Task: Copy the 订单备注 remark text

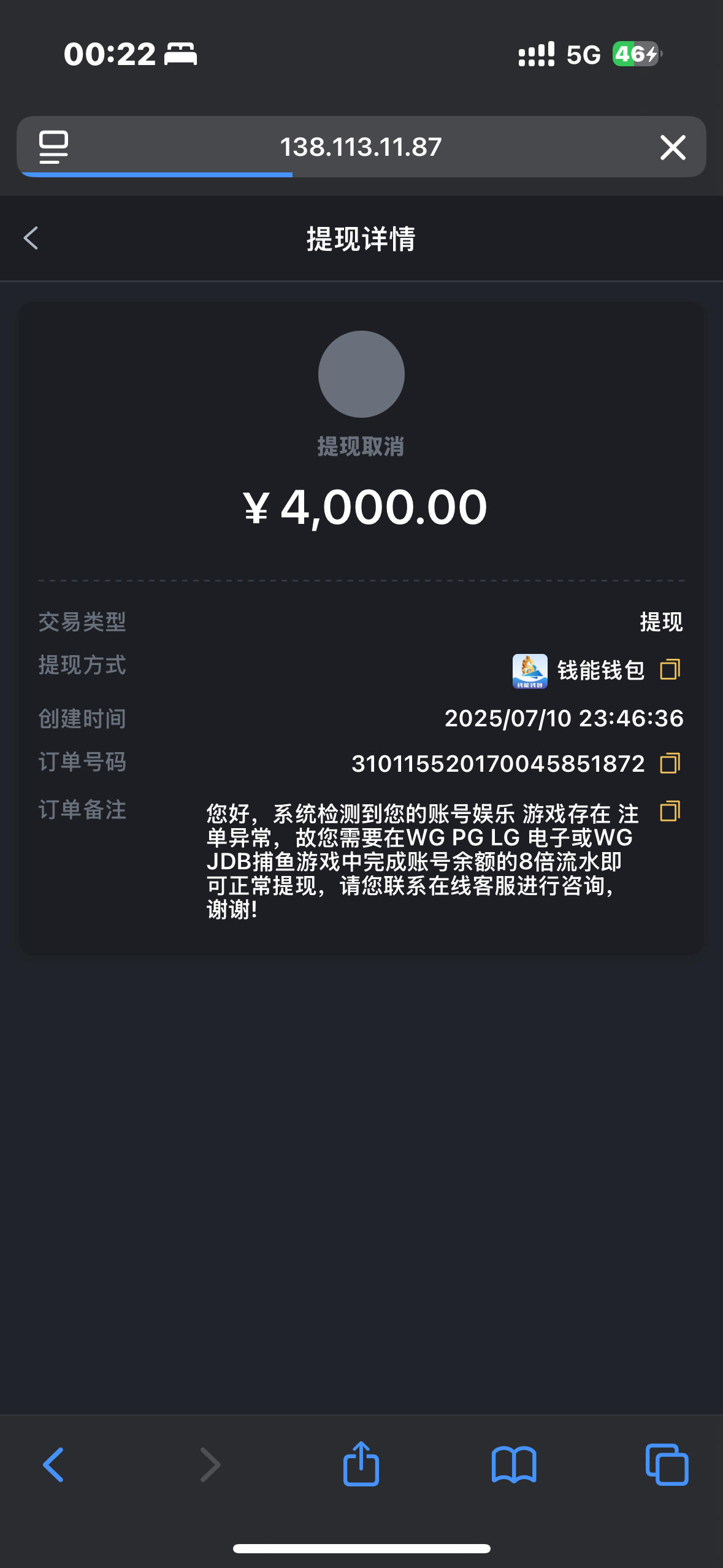Action: click(670, 811)
